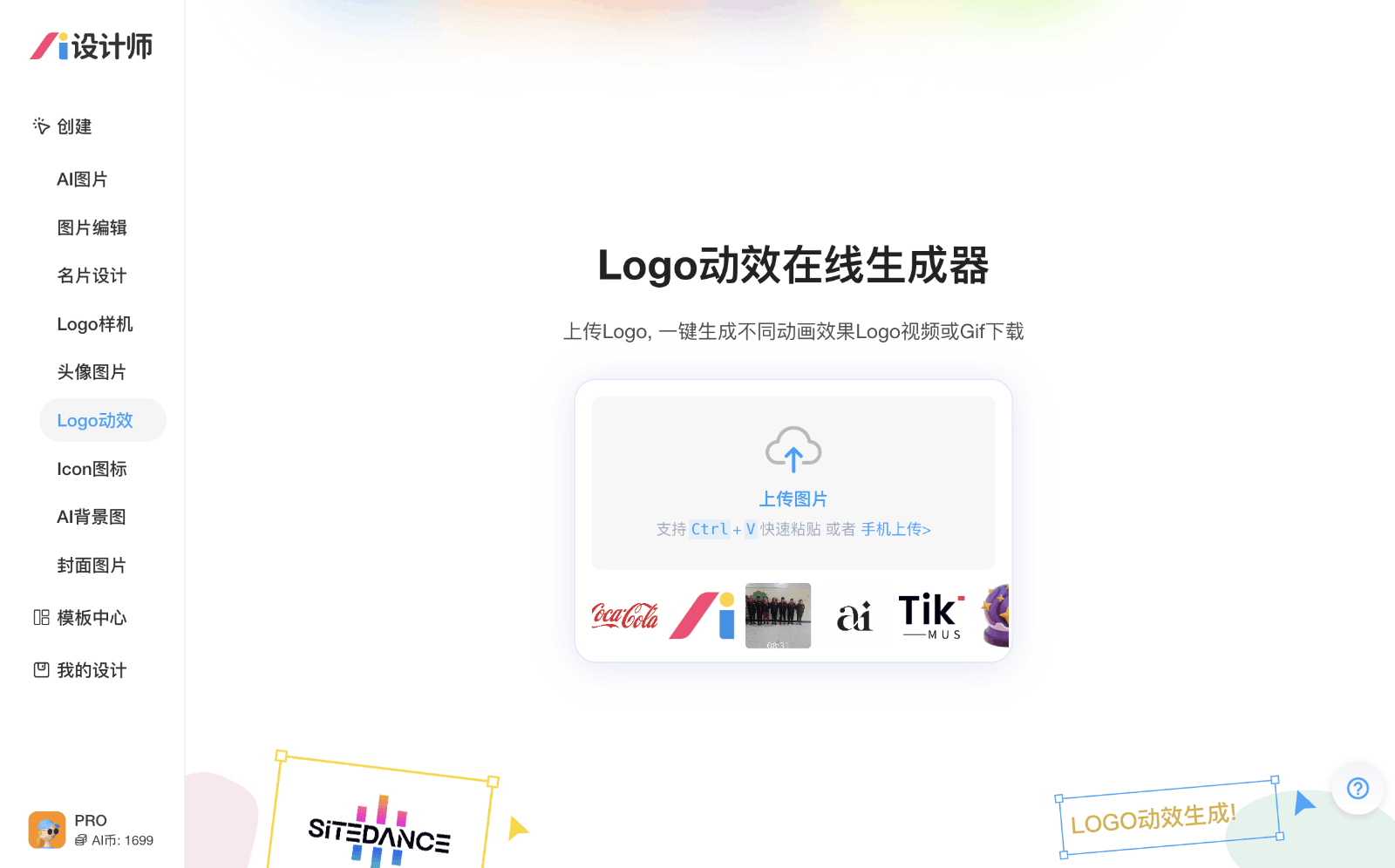
Task: Tap the 上传图片 upload area
Action: tap(793, 471)
